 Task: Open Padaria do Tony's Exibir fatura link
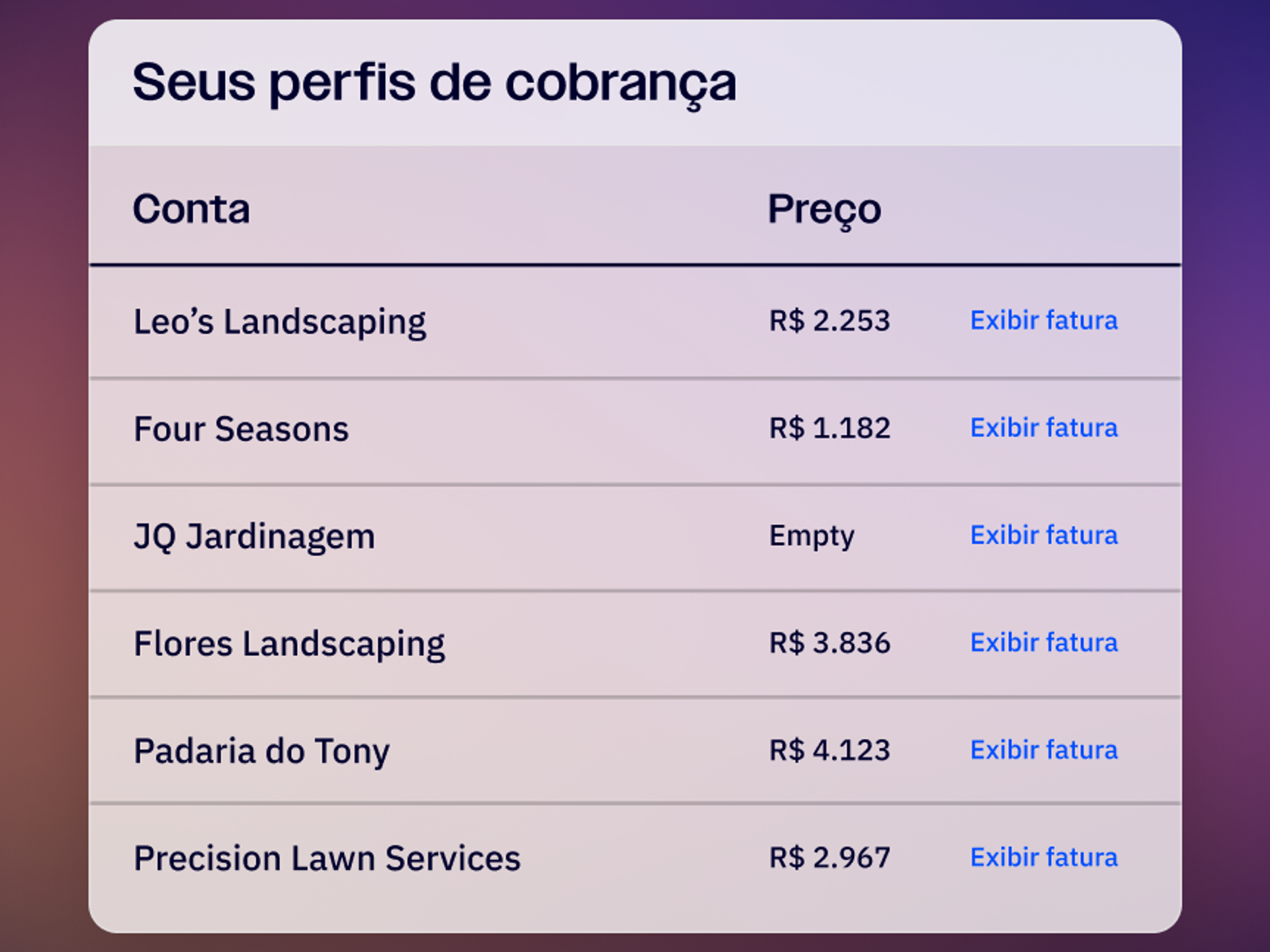click(x=1043, y=750)
